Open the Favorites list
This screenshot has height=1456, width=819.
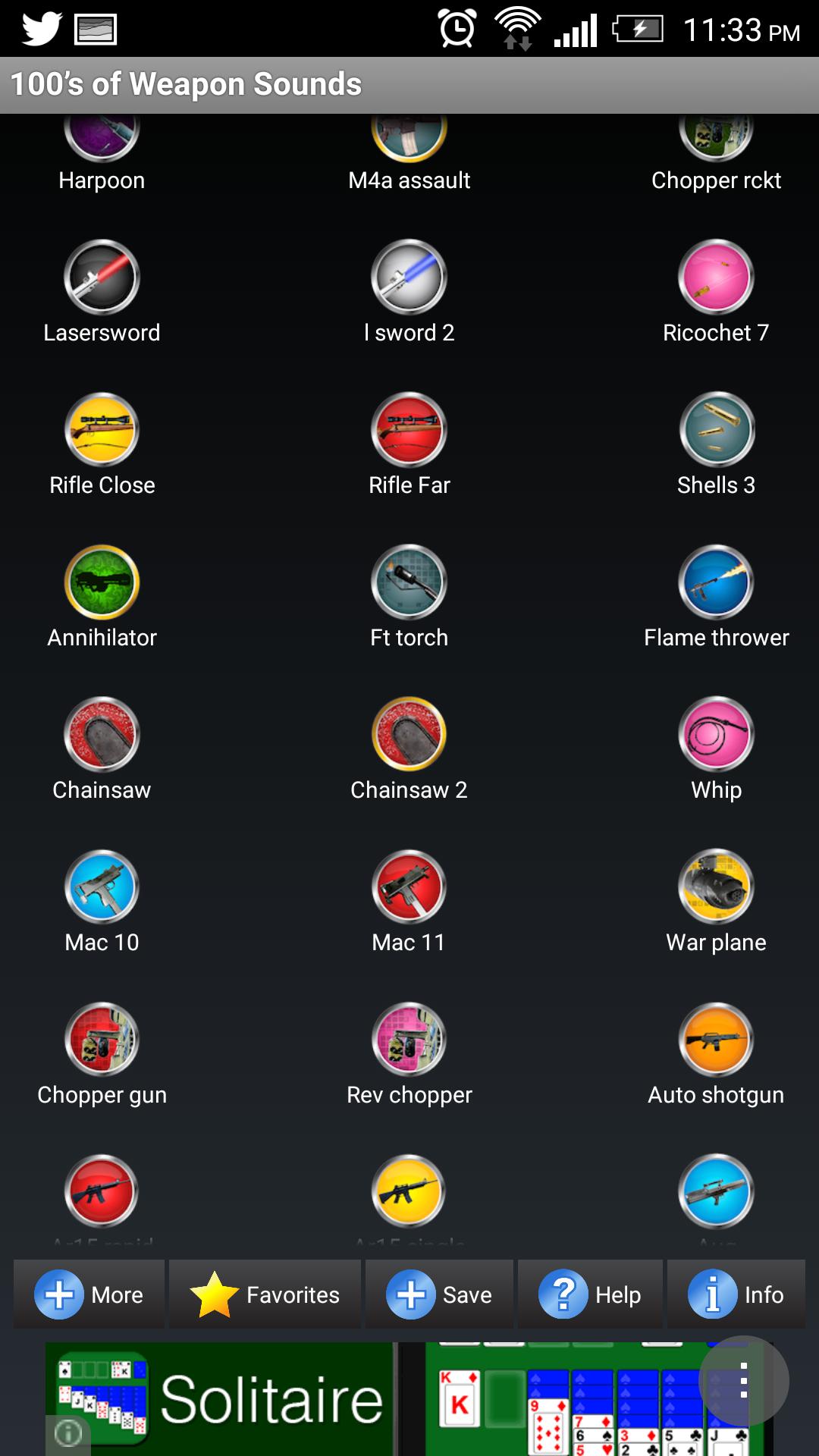click(265, 1294)
